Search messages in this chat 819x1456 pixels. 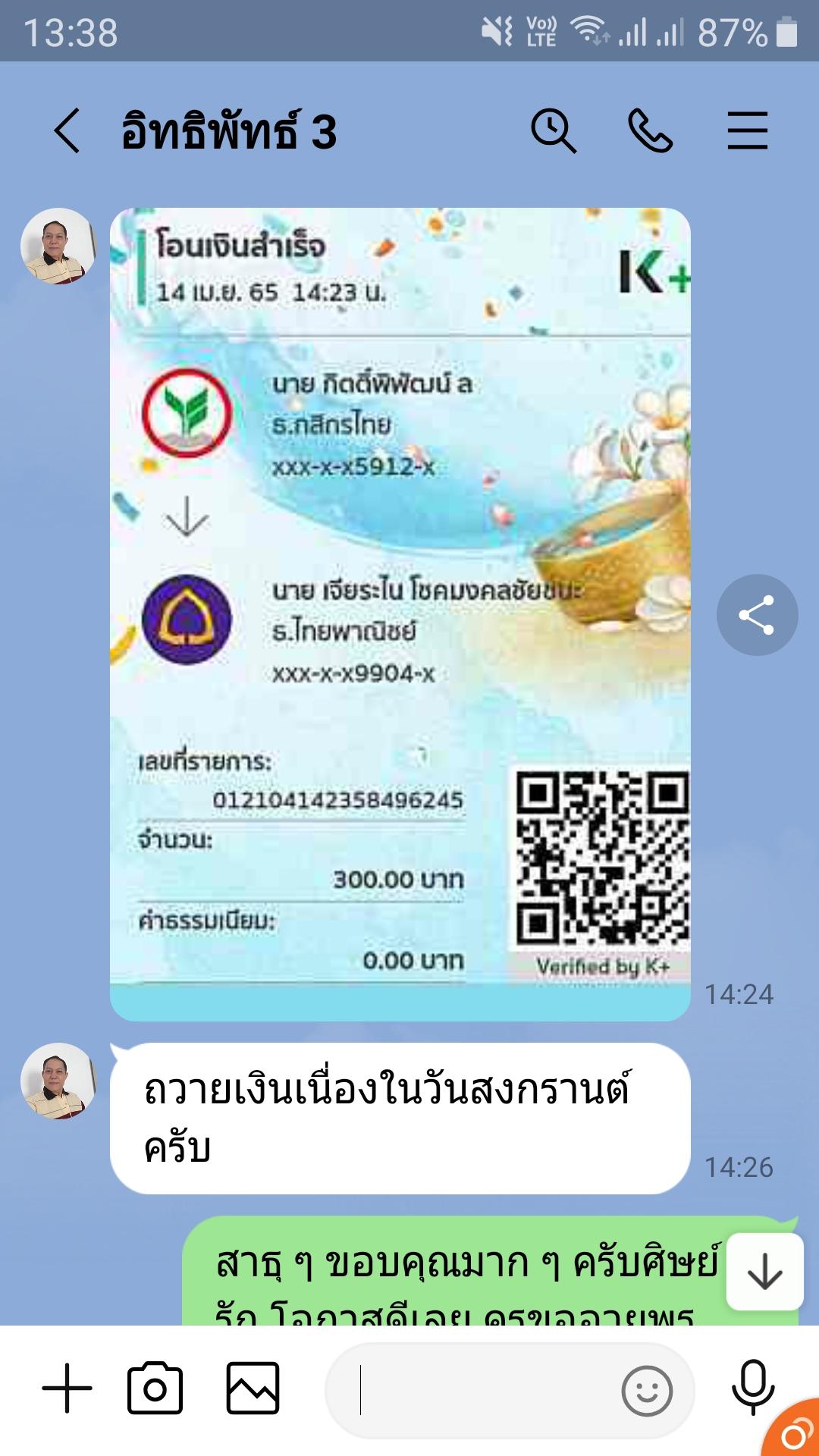coord(553,130)
